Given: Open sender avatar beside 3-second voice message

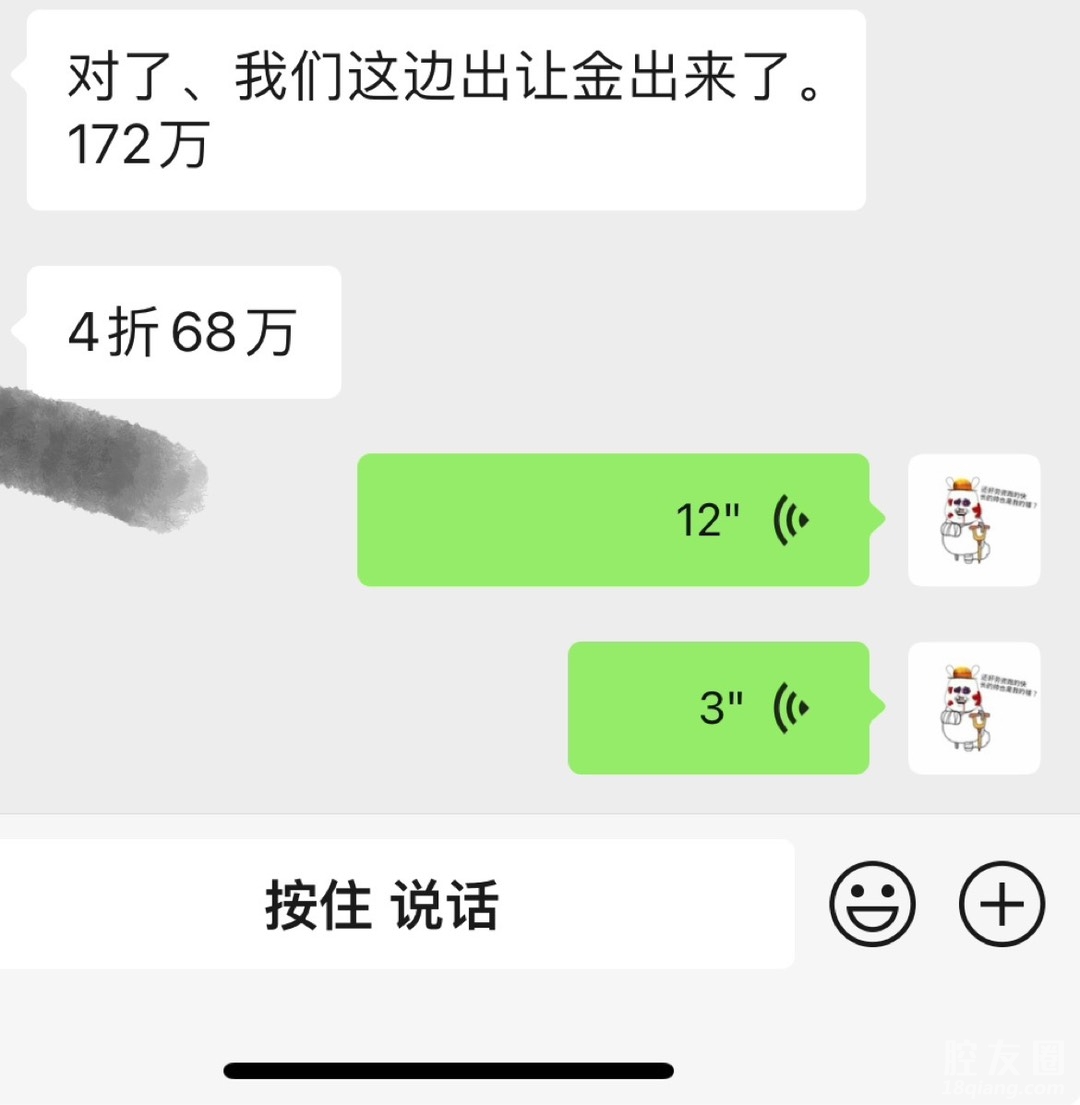Looking at the screenshot, I should [973, 708].
